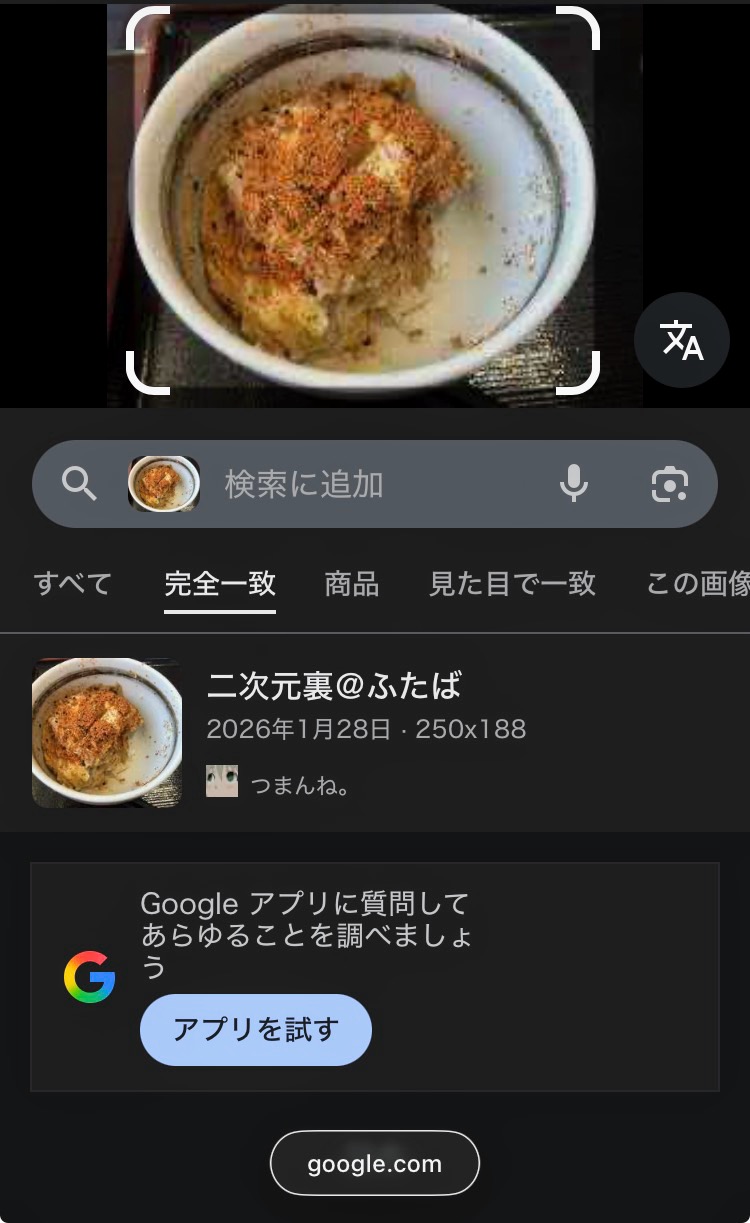
Task: Open the 見た目で一致 tab
Action: coord(512,584)
